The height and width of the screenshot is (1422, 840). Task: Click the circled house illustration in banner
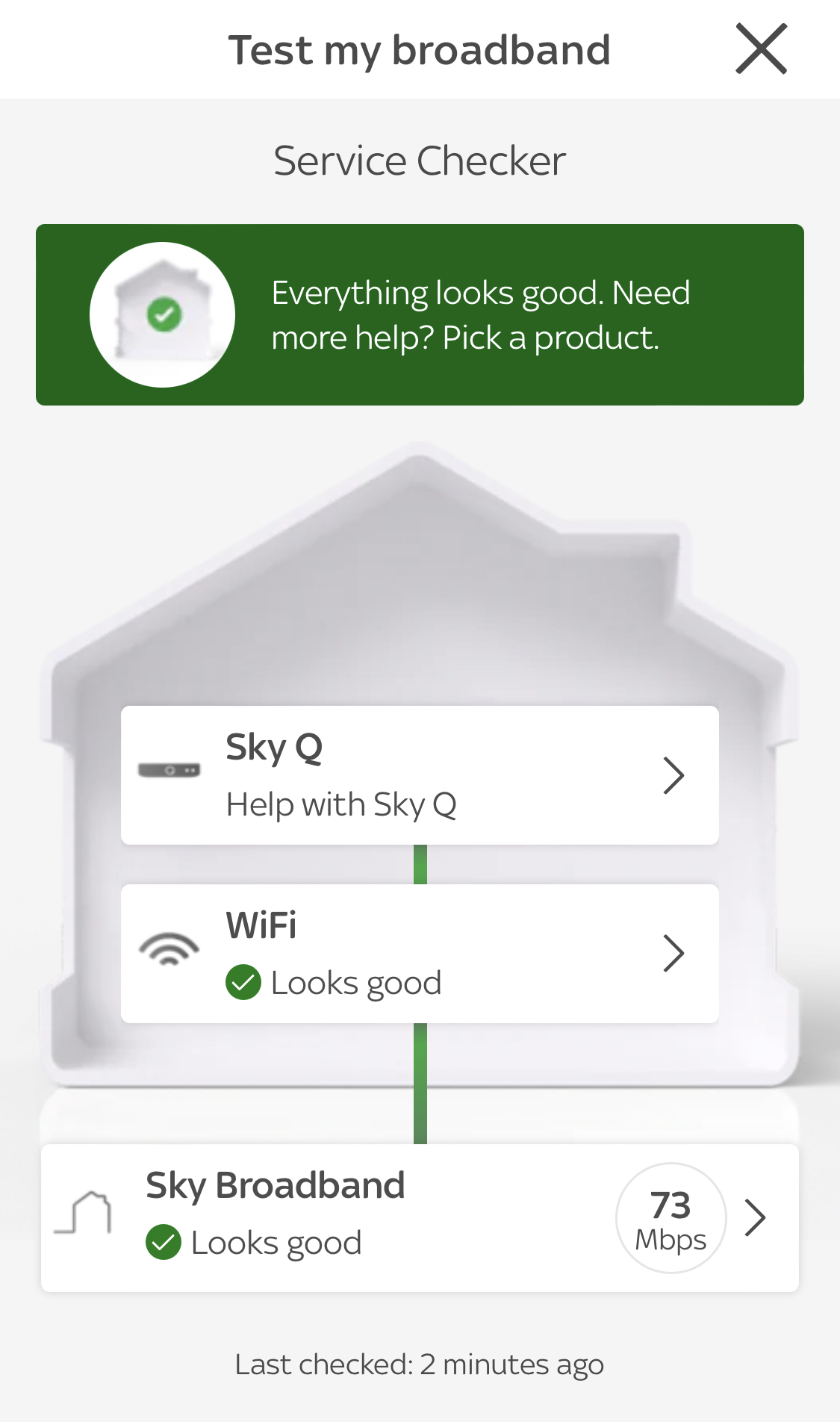(x=162, y=314)
